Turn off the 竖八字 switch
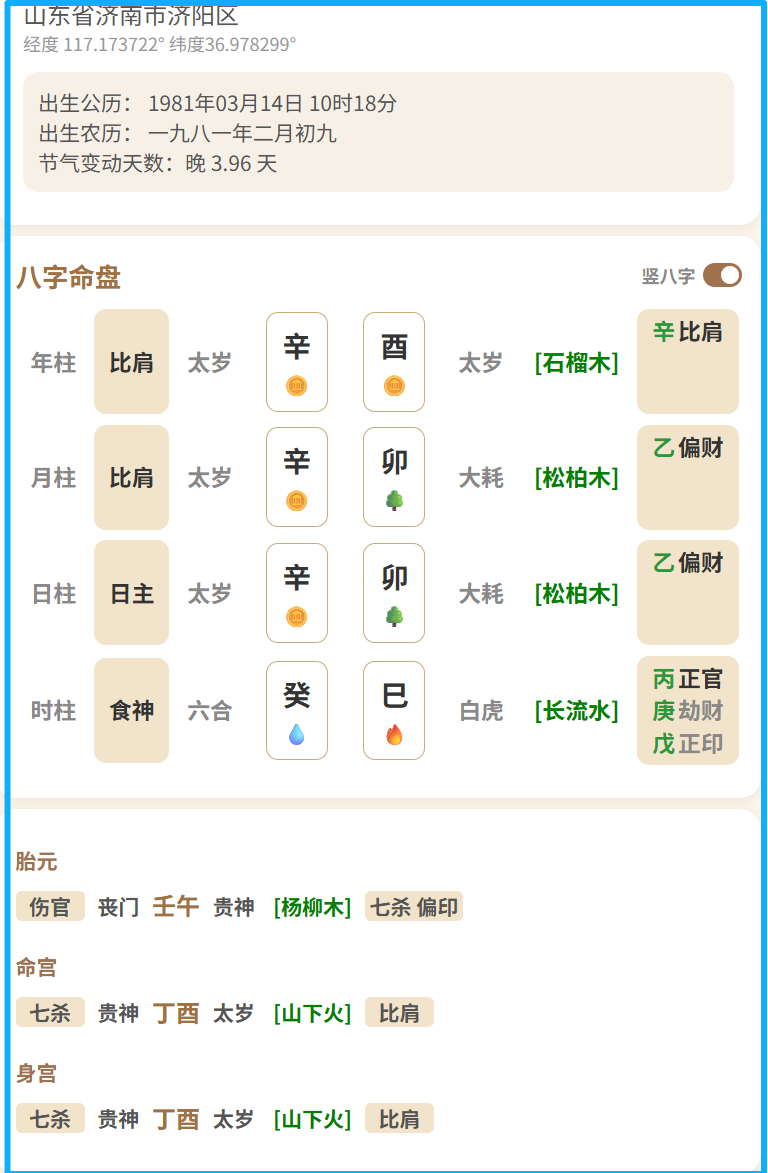The height and width of the screenshot is (1173, 768). pos(722,275)
